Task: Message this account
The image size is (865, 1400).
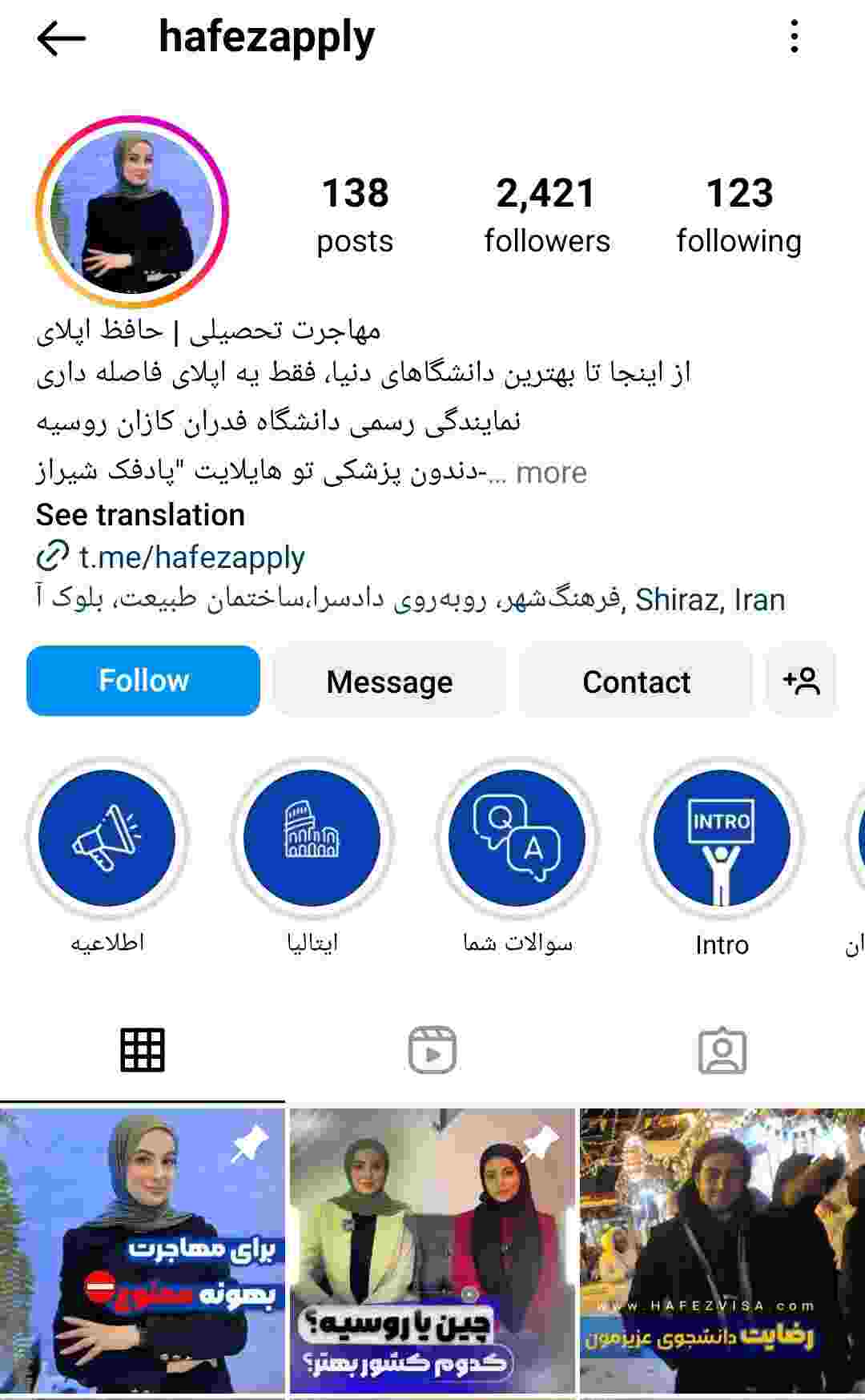Action: tap(389, 681)
